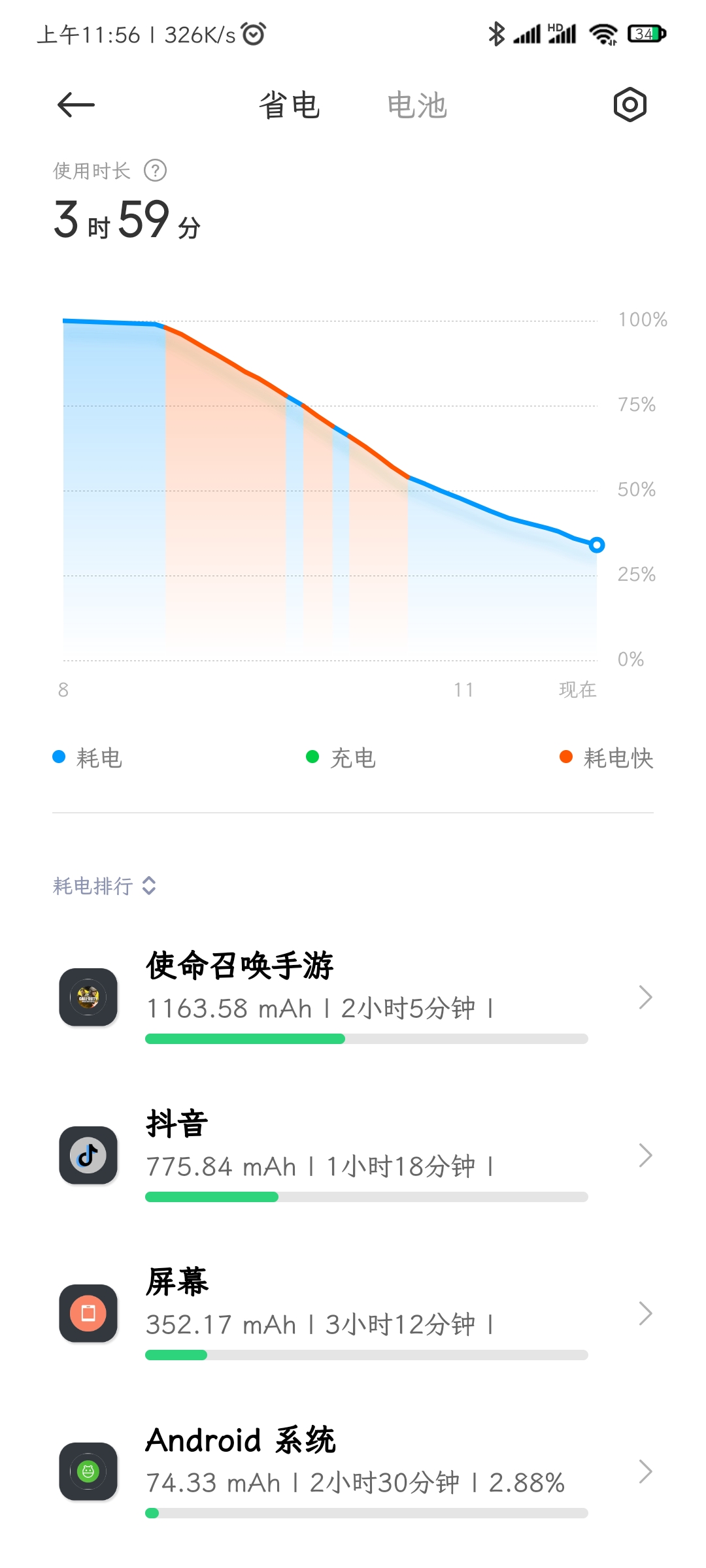Switch to the 电池 tab
The height and width of the screenshot is (1568, 706).
coord(416,105)
